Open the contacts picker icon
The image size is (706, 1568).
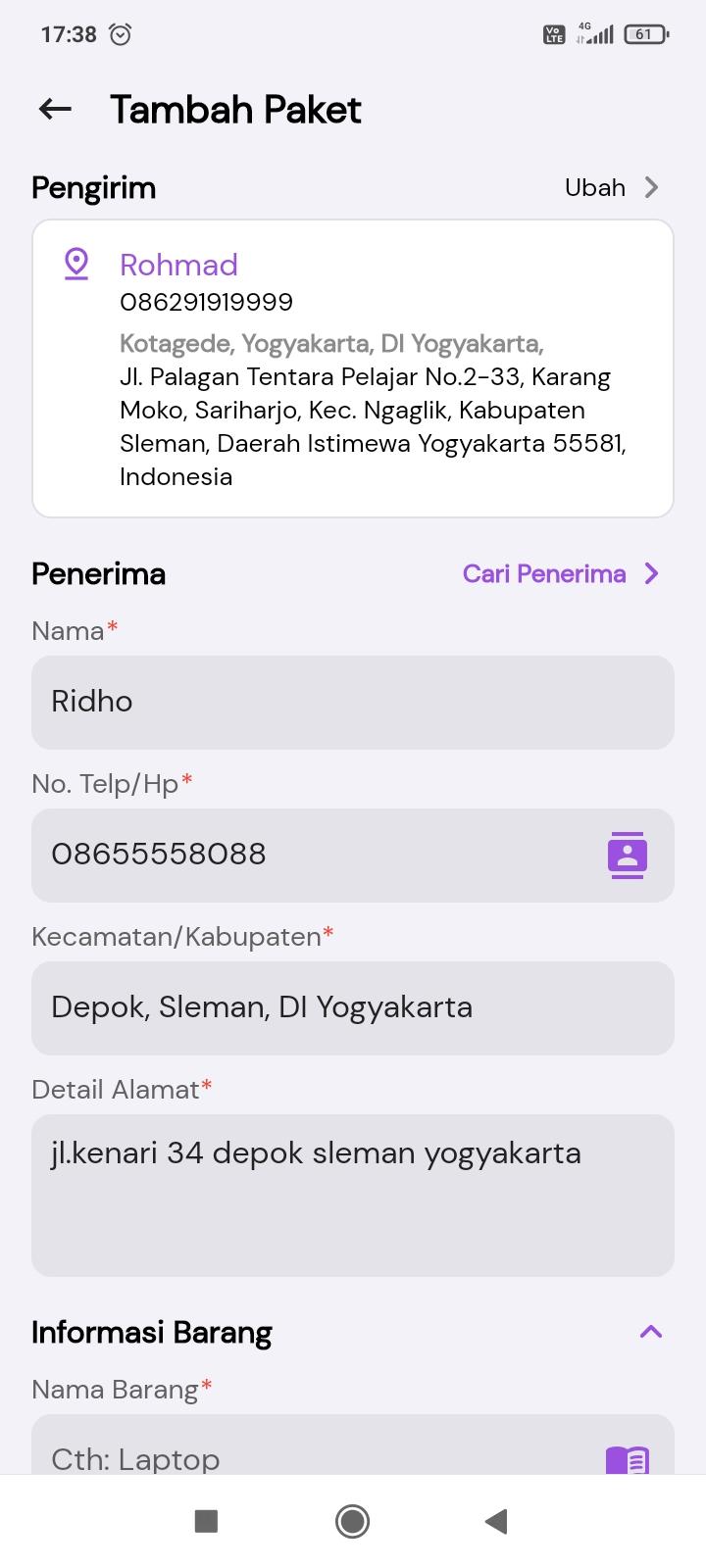[x=628, y=856]
